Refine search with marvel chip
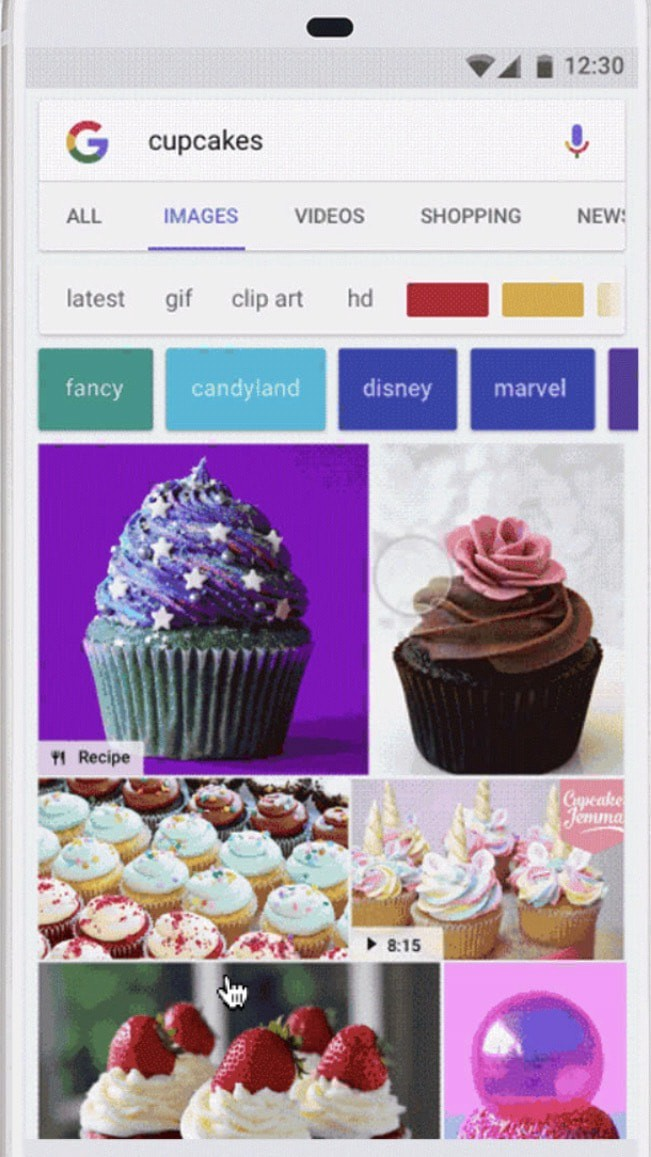The width and height of the screenshot is (651, 1157). [x=531, y=389]
